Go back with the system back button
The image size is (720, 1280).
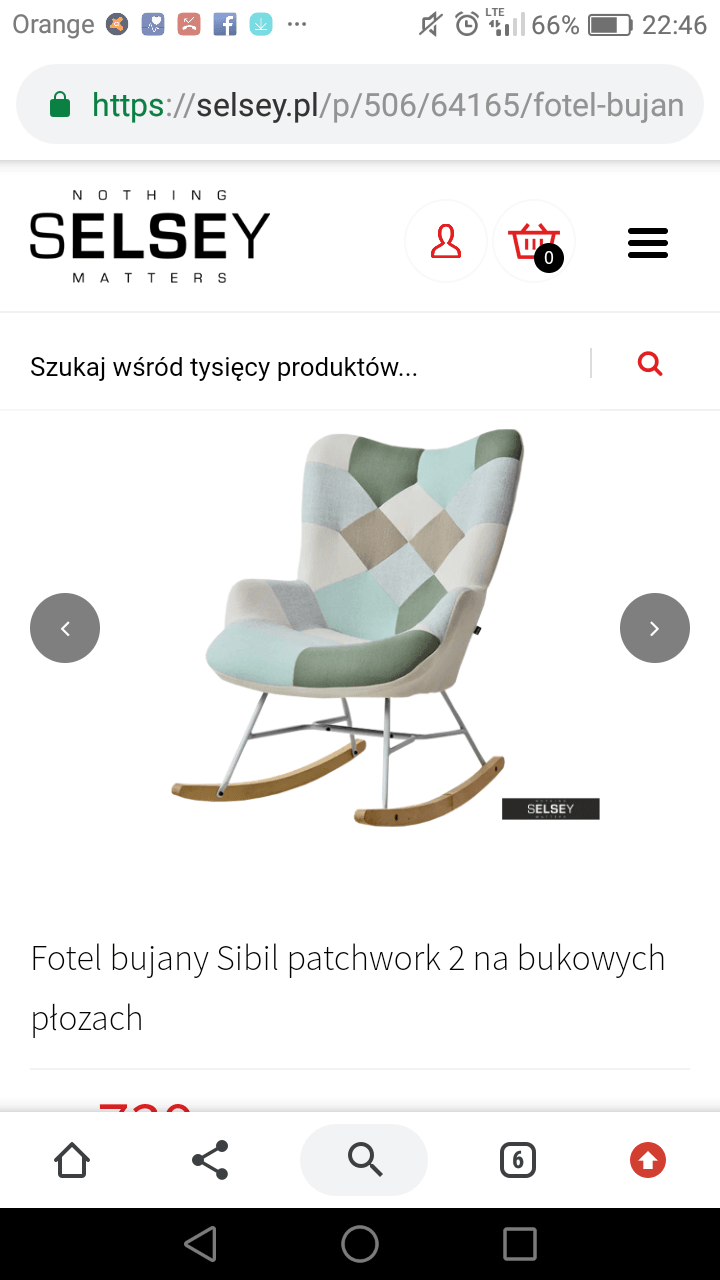click(201, 1244)
